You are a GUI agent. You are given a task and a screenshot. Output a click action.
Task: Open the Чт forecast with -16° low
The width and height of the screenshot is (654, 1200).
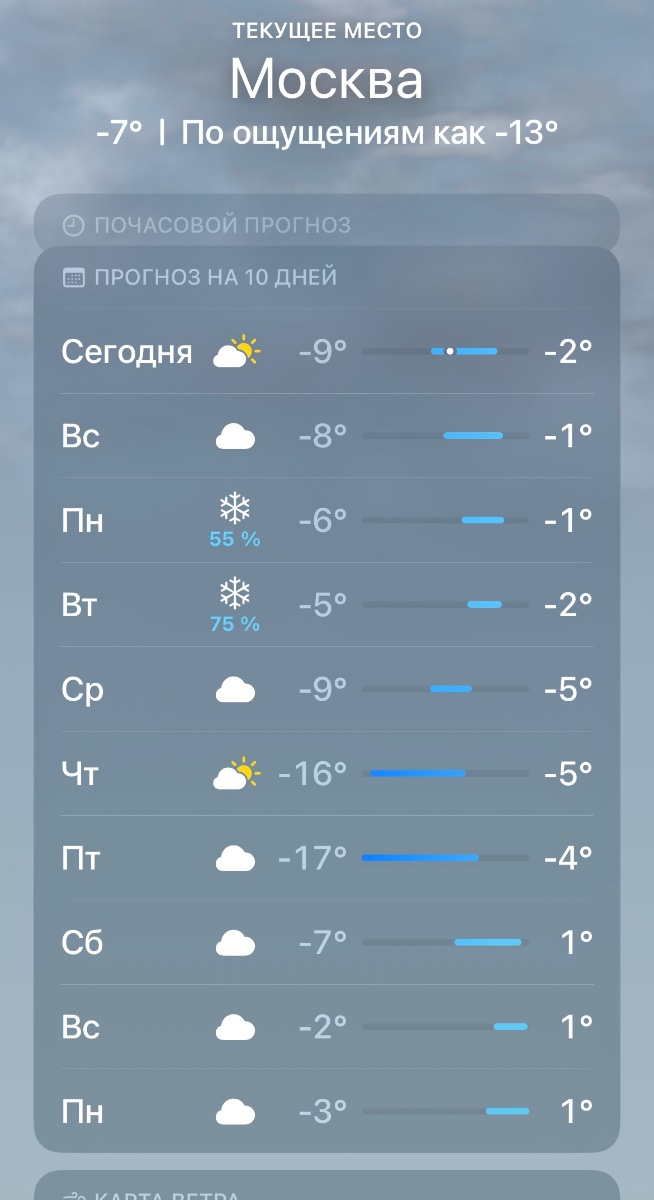click(326, 773)
